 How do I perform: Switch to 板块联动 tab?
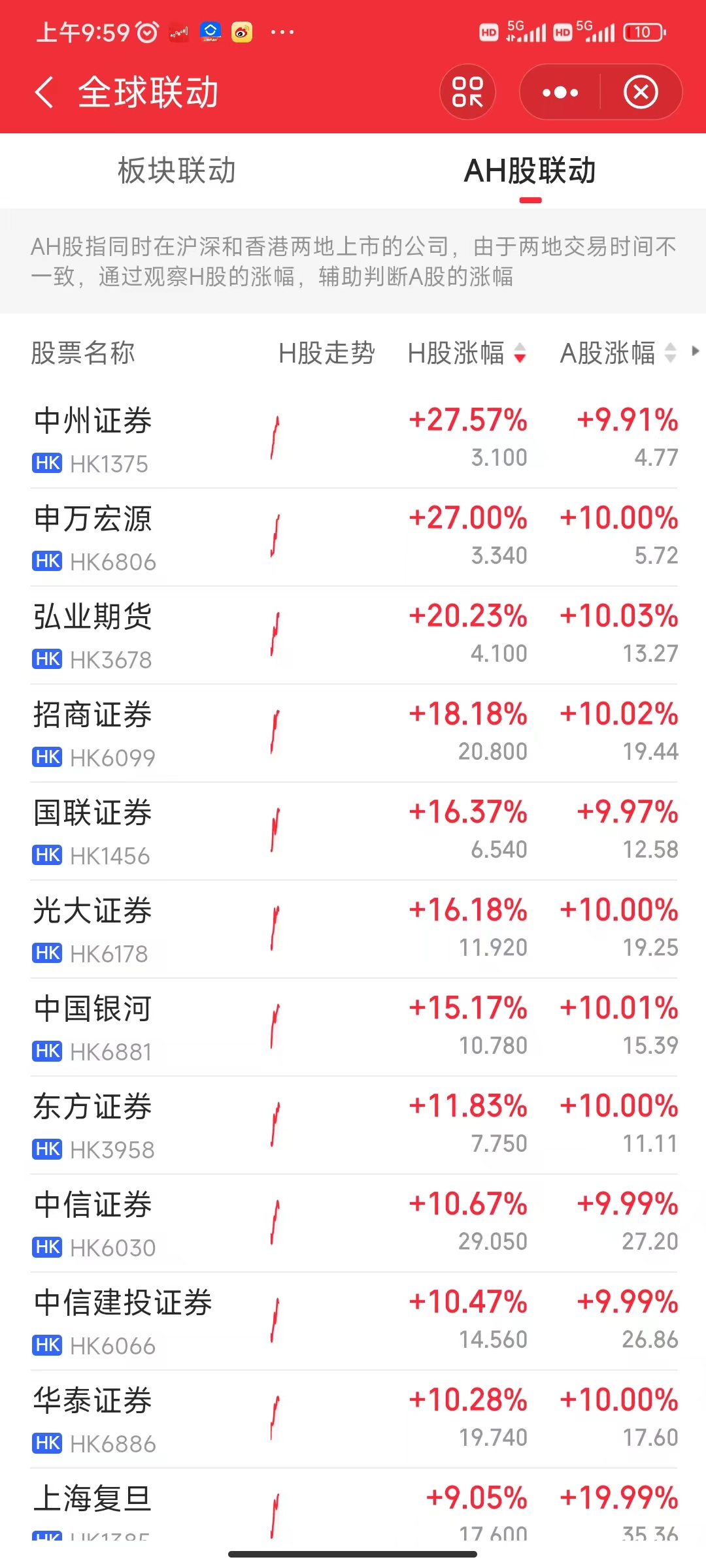pos(176,171)
